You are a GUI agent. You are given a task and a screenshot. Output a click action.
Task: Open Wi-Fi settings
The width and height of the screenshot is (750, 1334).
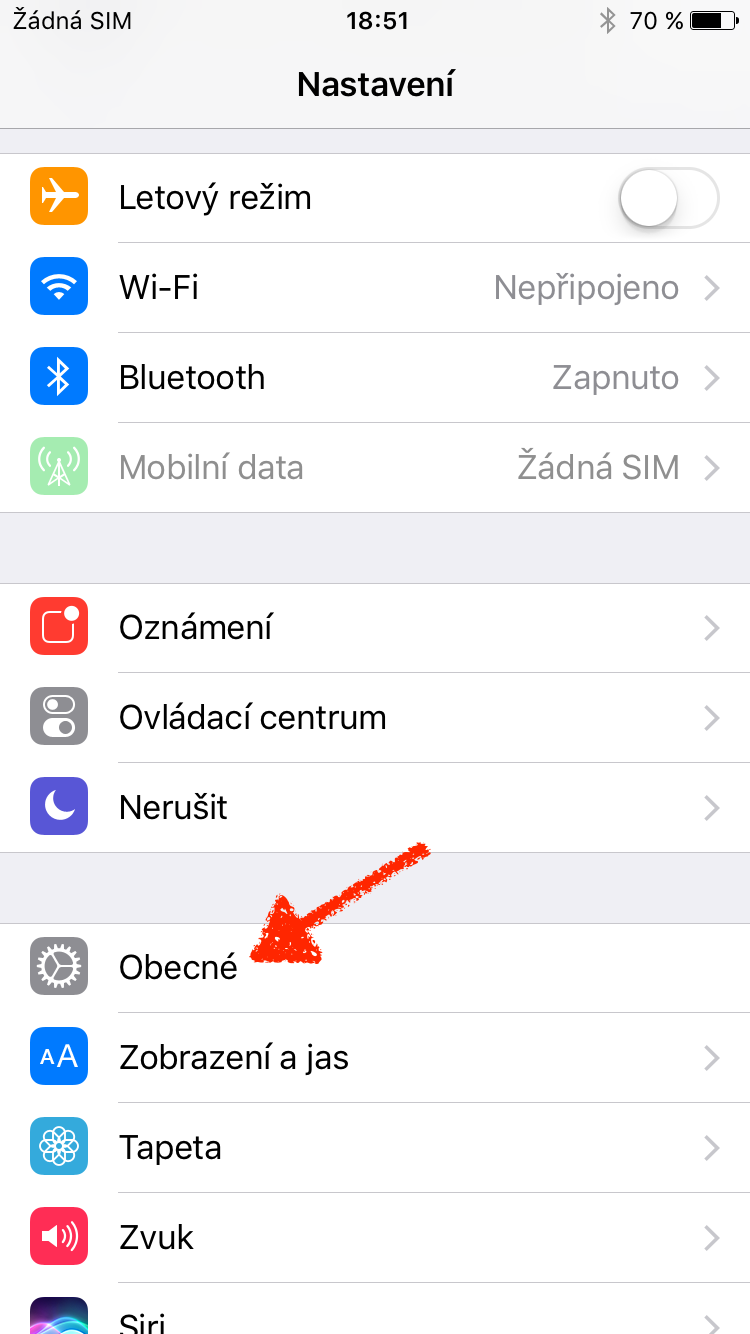pyautogui.click(x=375, y=288)
